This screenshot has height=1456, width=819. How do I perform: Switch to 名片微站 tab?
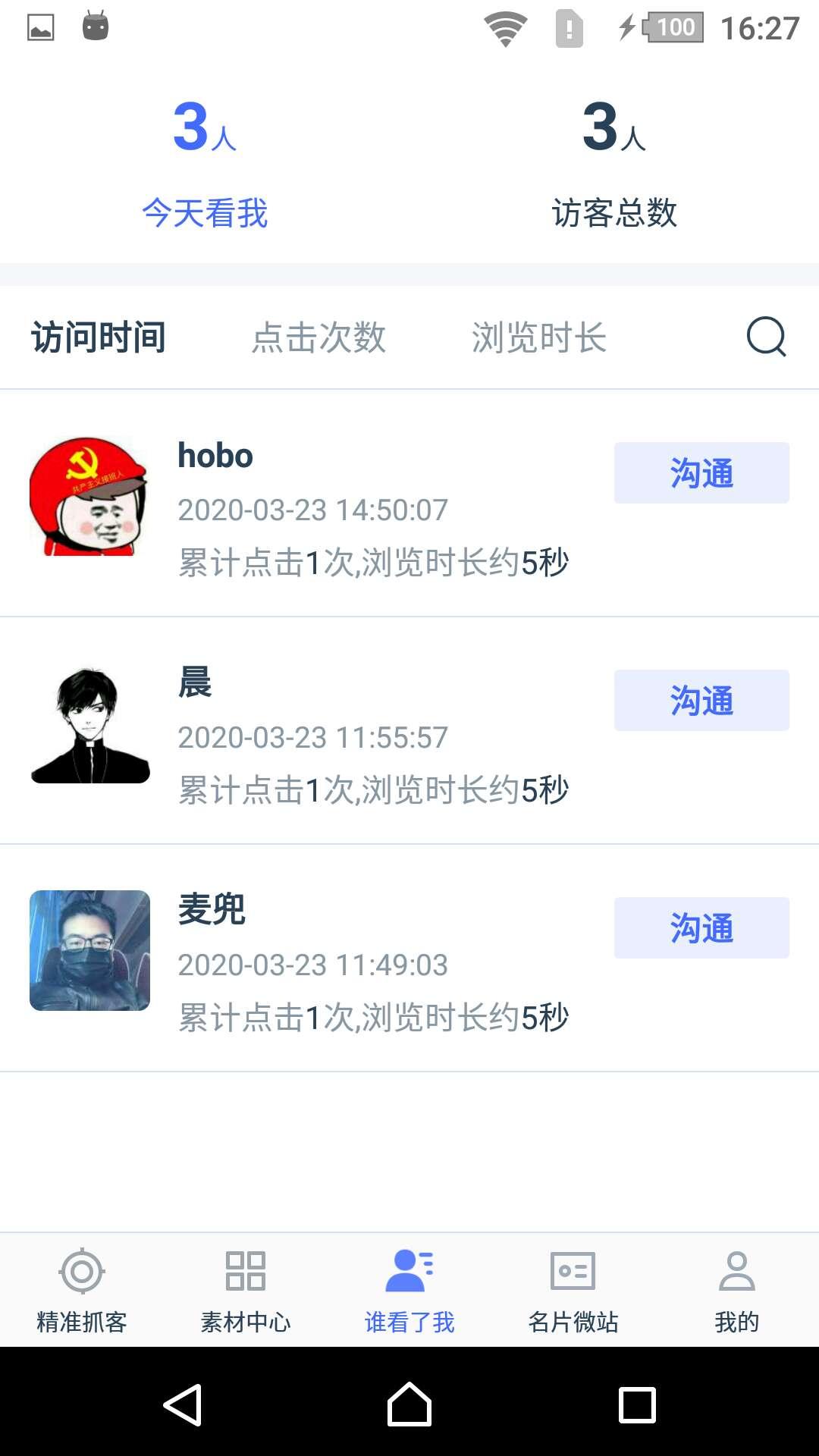[573, 1291]
